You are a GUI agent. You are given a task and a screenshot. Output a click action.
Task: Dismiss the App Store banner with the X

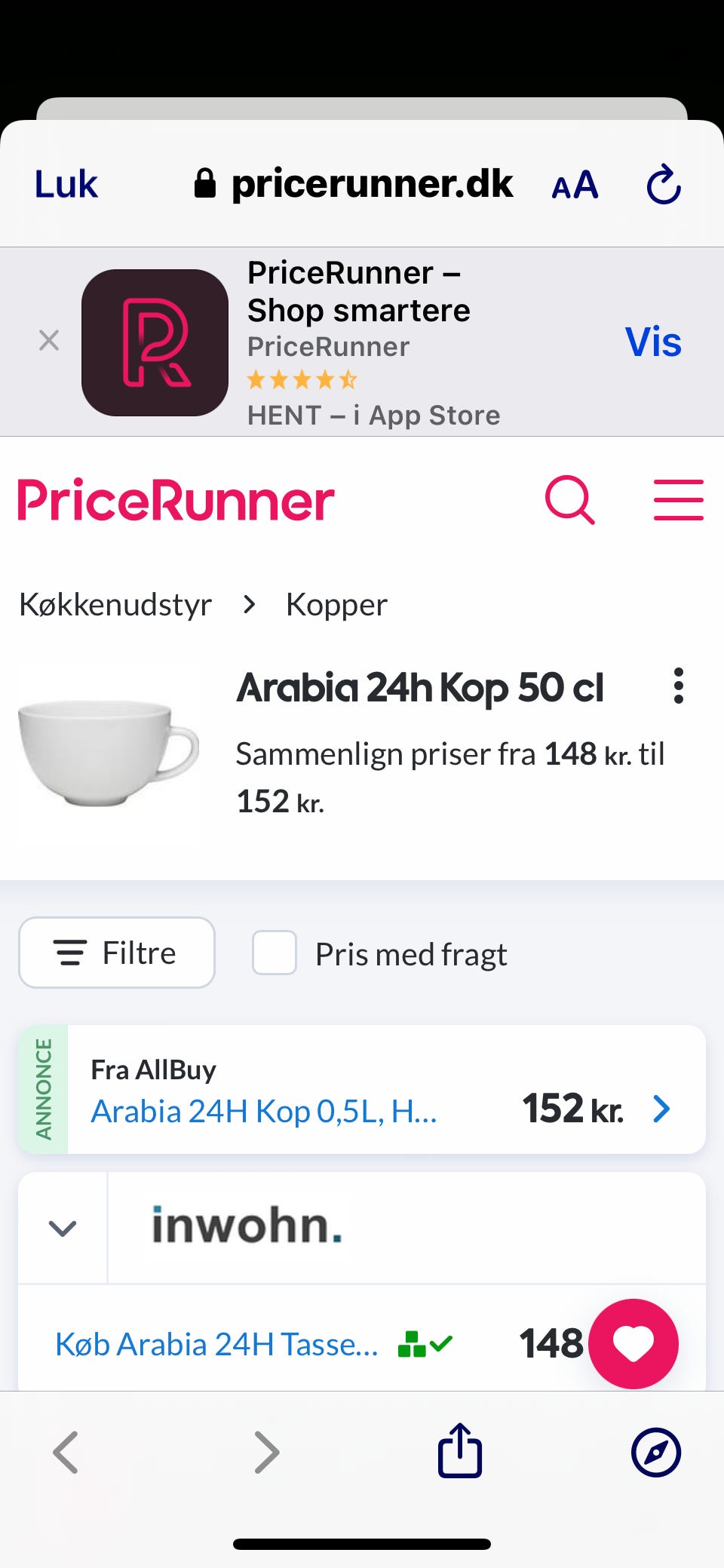pos(48,341)
